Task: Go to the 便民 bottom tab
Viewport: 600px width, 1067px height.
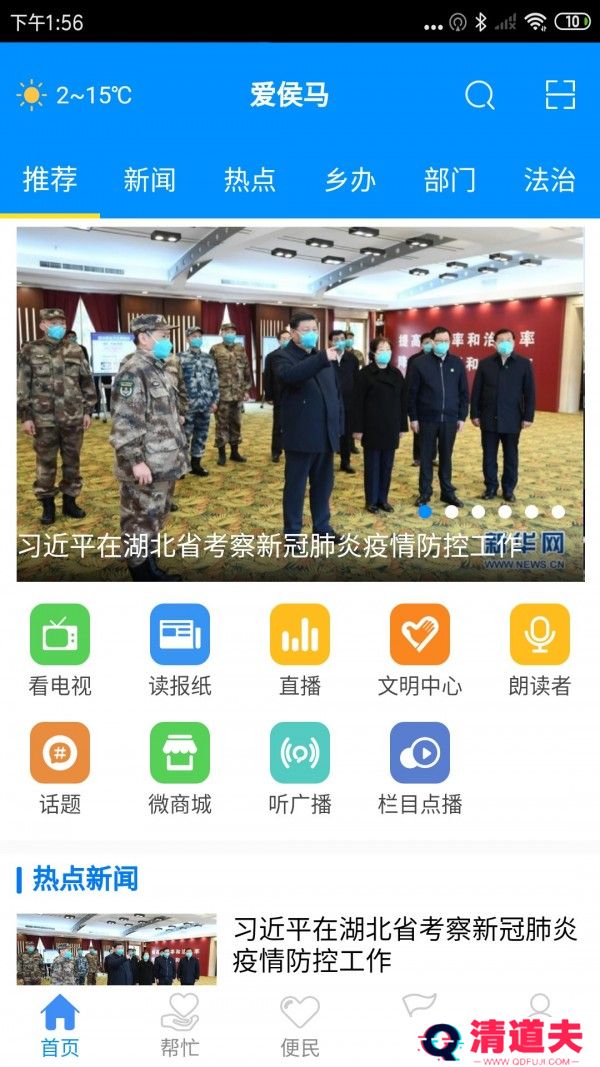Action: click(x=300, y=1025)
